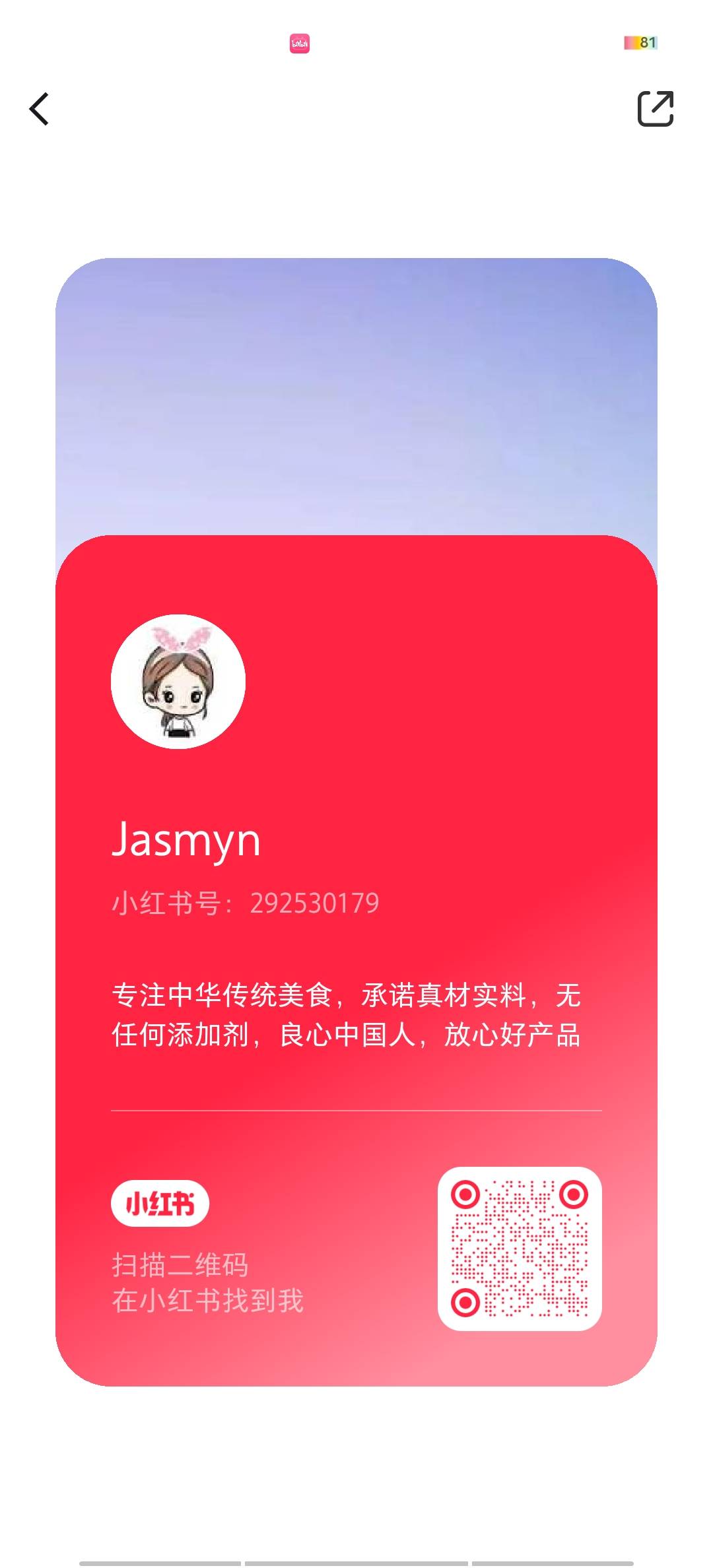Open the share/export icon at top right
Image resolution: width=713 pixels, height=1568 pixels.
(656, 108)
